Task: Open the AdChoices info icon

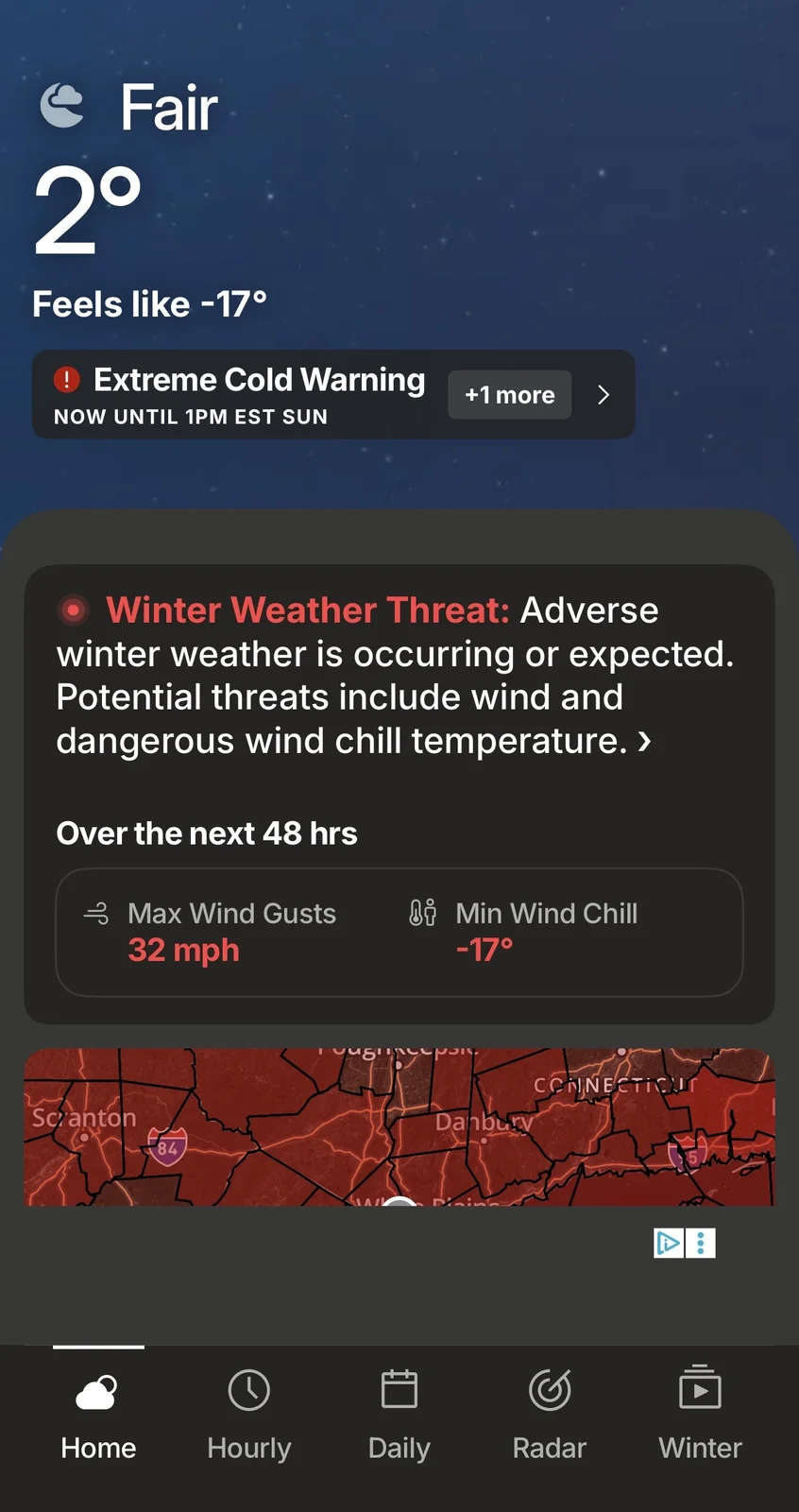Action: [669, 1243]
